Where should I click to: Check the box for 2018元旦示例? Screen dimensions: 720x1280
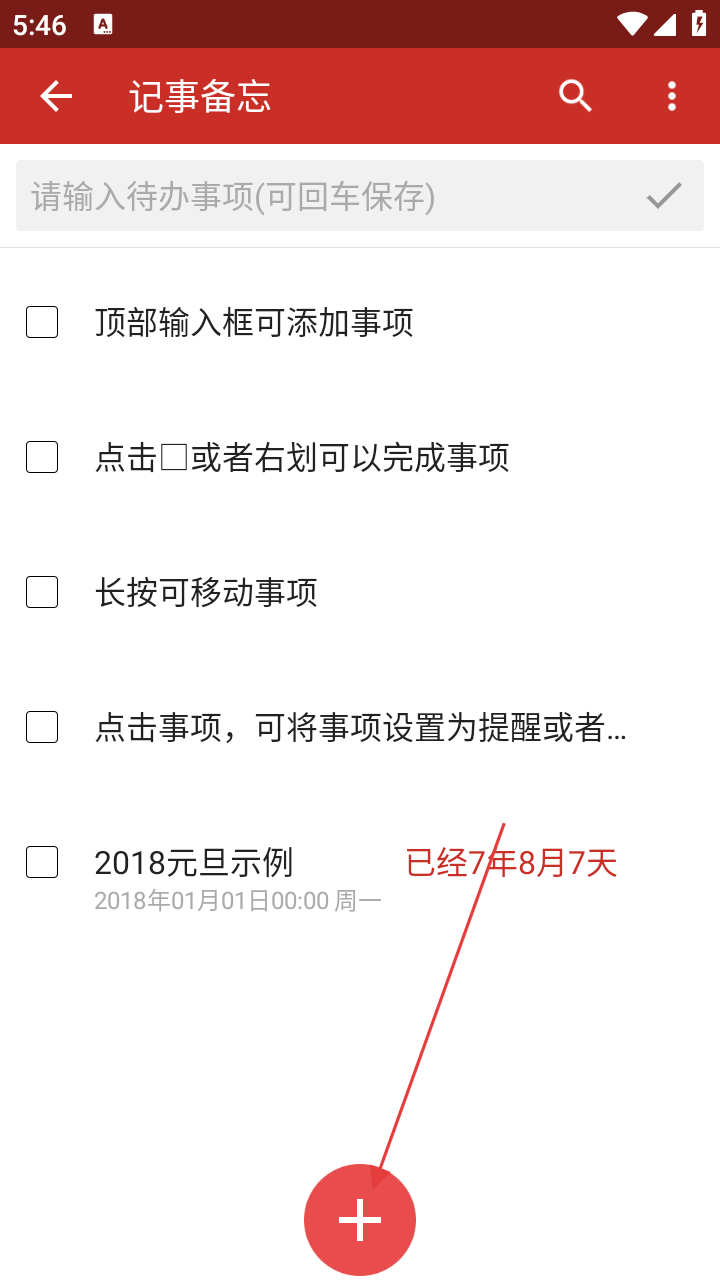tap(42, 862)
